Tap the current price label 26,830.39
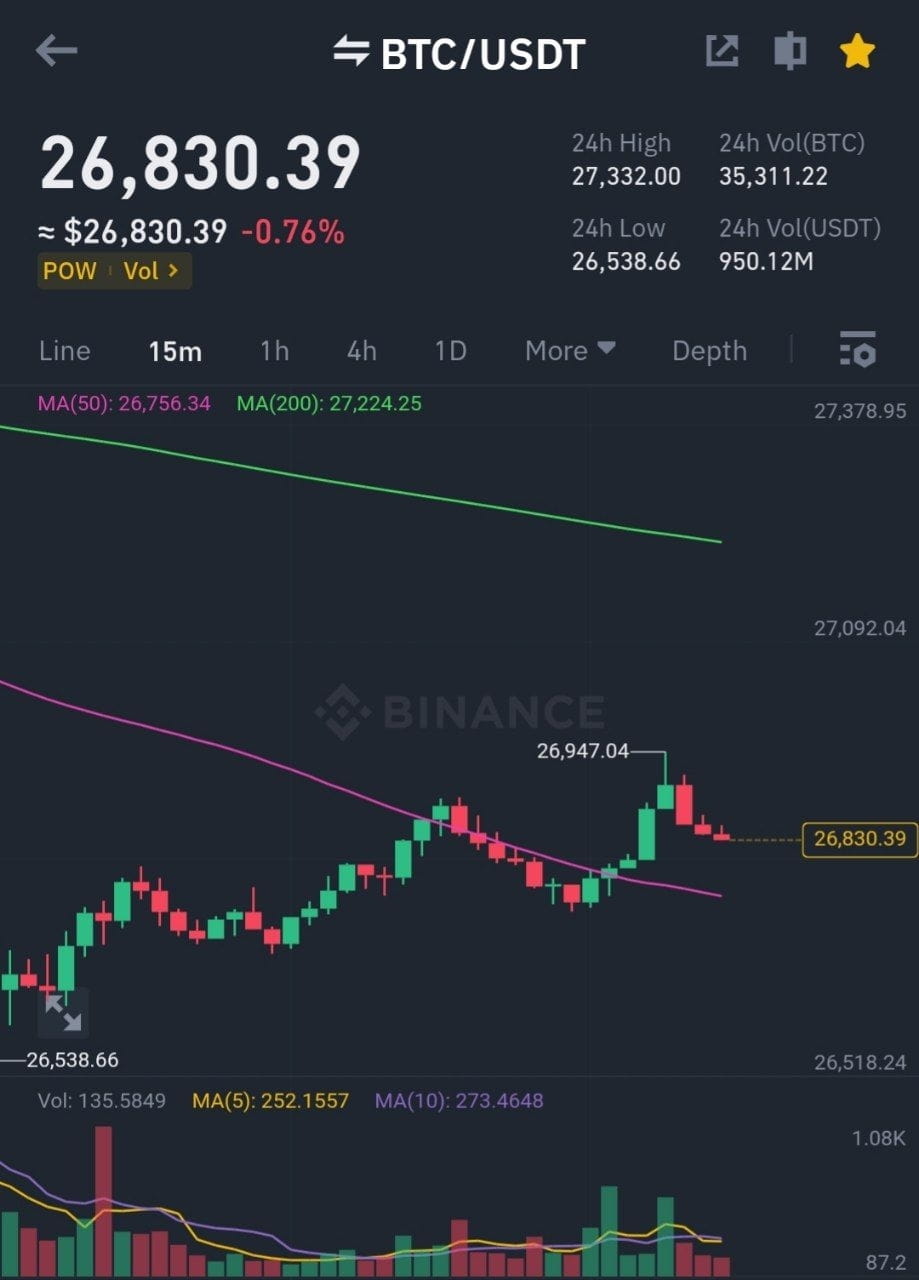This screenshot has height=1280, width=919. click(x=860, y=839)
